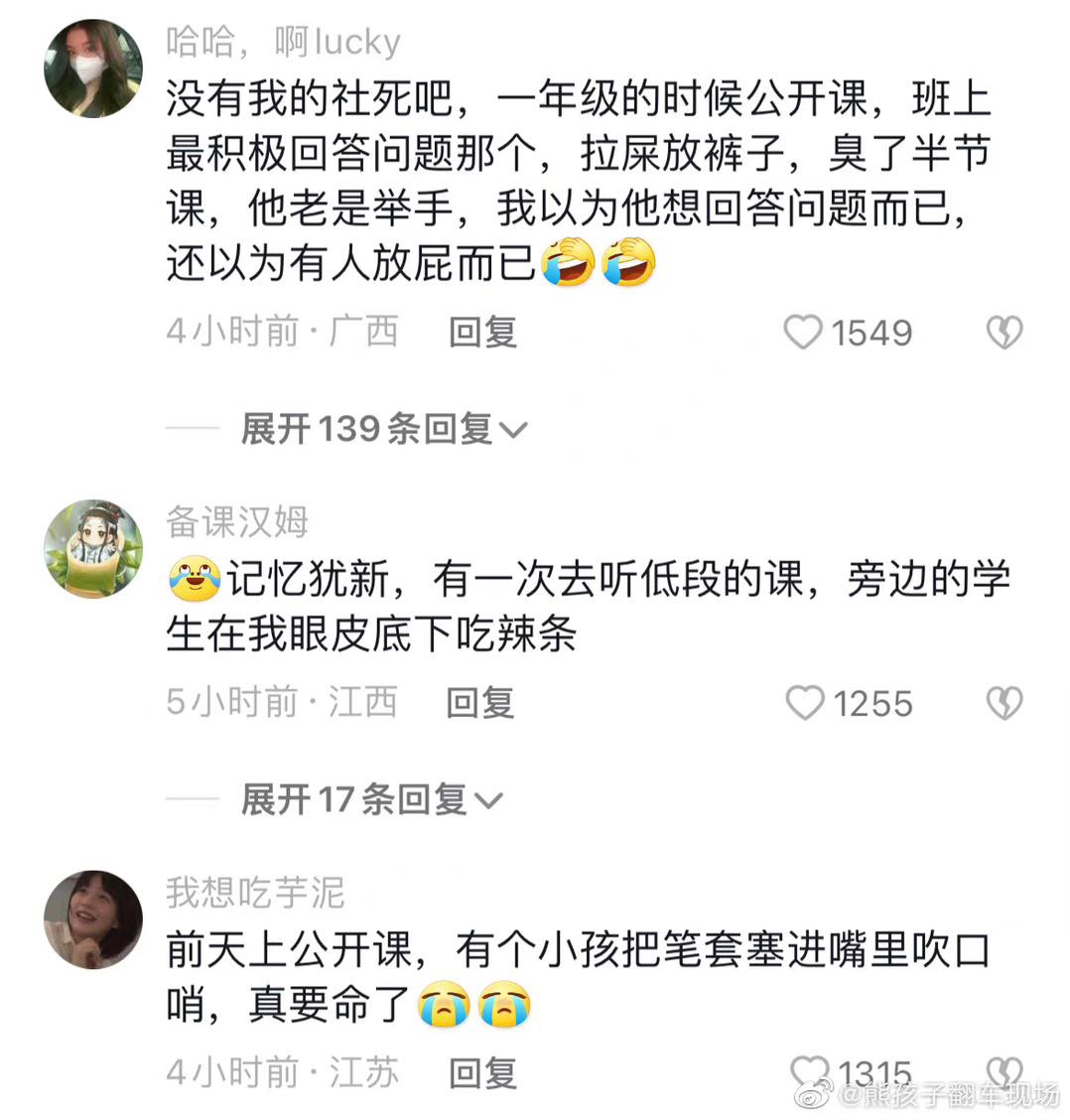Like the comment by 哈哈，啊lucky
This screenshot has width=1070, height=1120.
pos(803,333)
